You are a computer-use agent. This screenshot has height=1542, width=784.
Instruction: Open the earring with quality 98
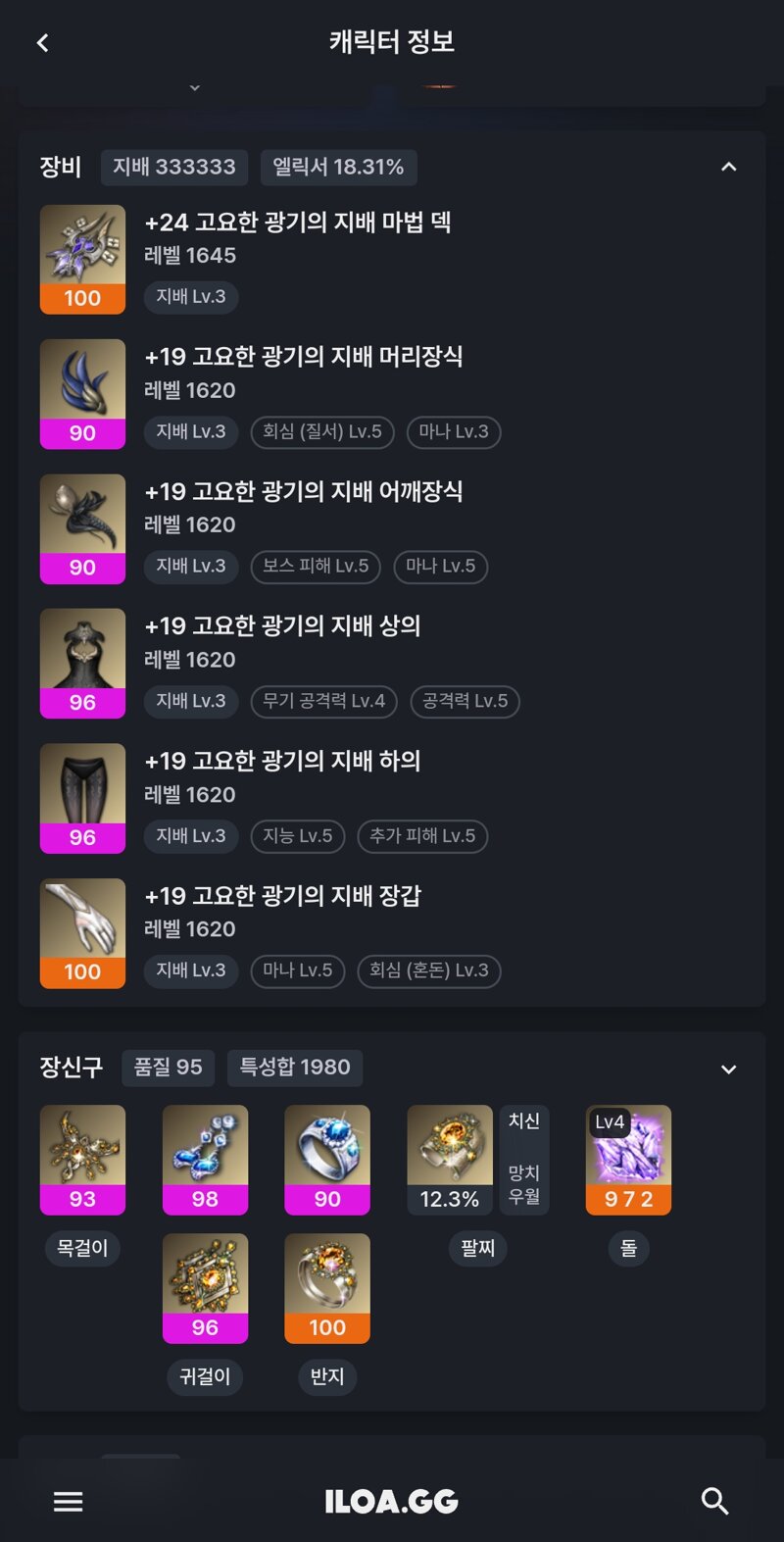pos(205,1160)
